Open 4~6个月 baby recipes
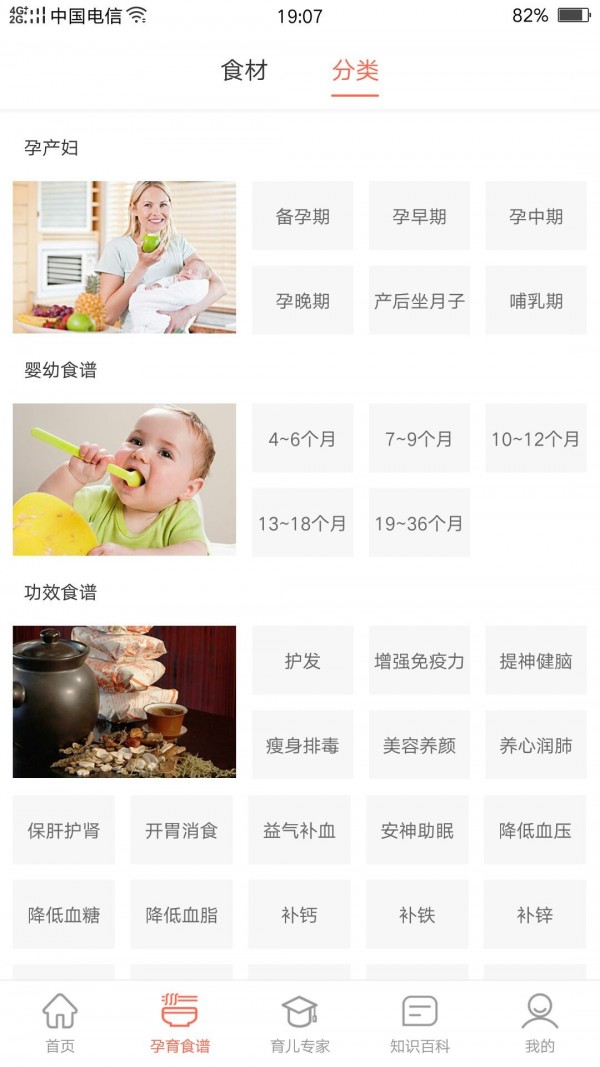600x1067 pixels. (x=302, y=438)
